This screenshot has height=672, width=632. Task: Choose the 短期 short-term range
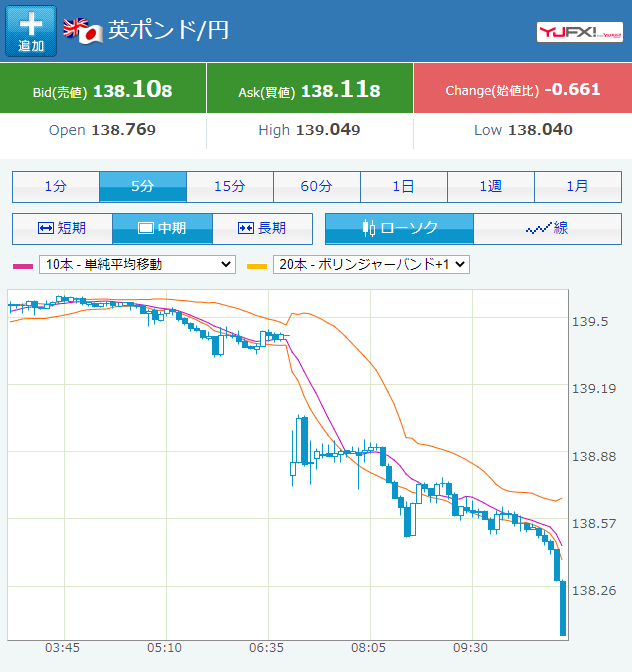pos(62,228)
